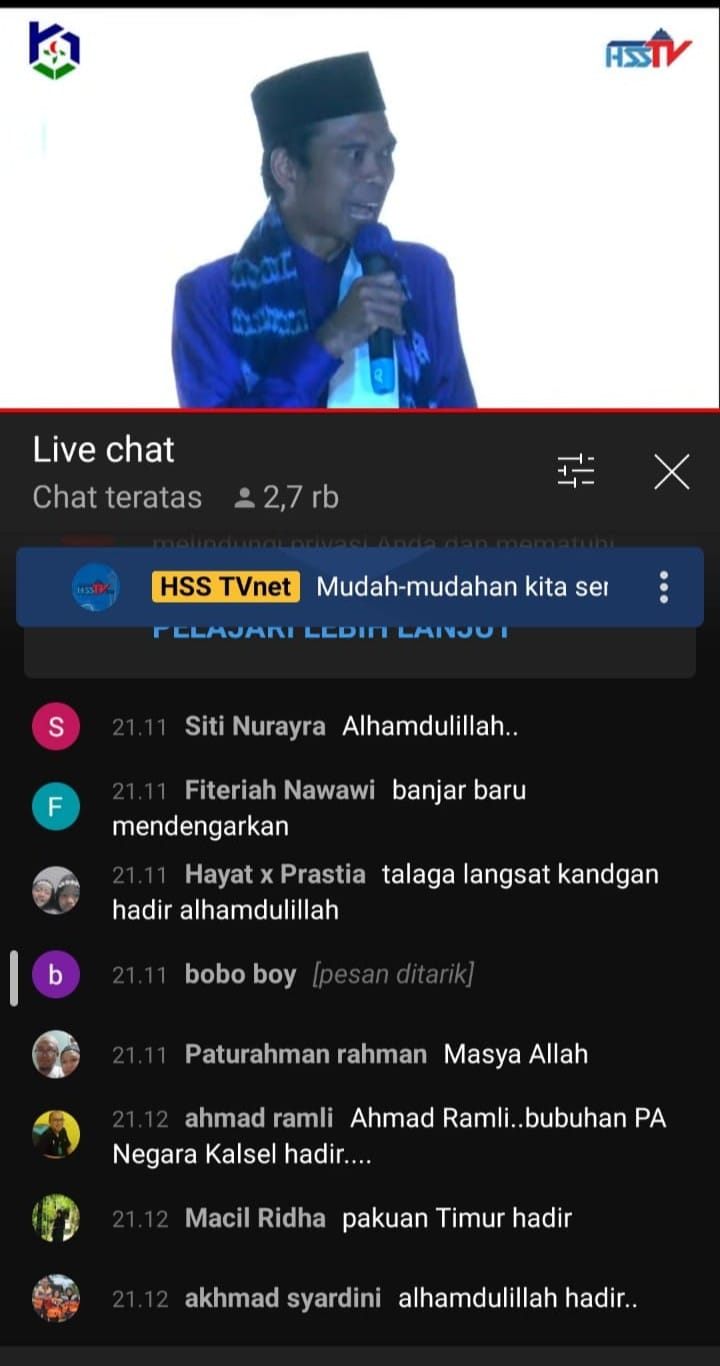Open the Chat teratas mode selector
This screenshot has width=720, height=1366.
click(x=117, y=497)
